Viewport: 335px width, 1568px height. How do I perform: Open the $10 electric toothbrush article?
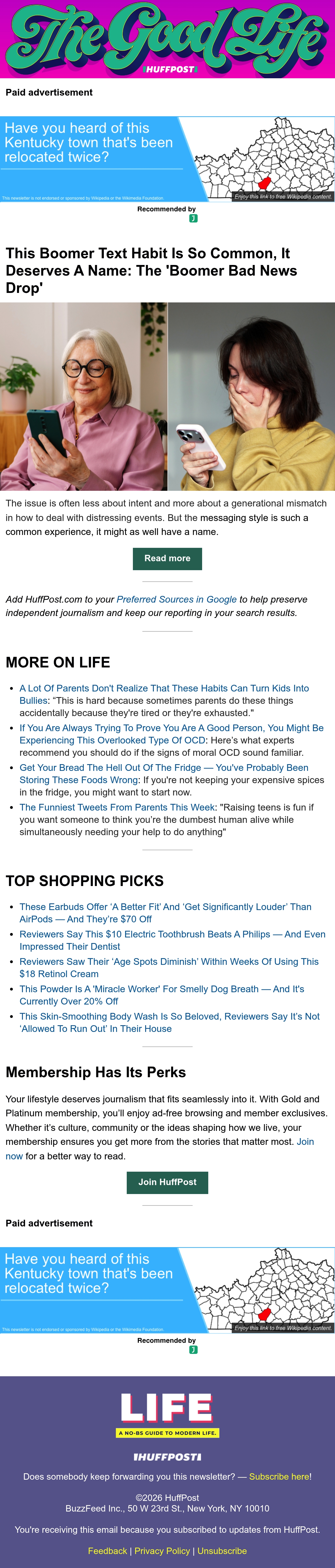(x=172, y=940)
